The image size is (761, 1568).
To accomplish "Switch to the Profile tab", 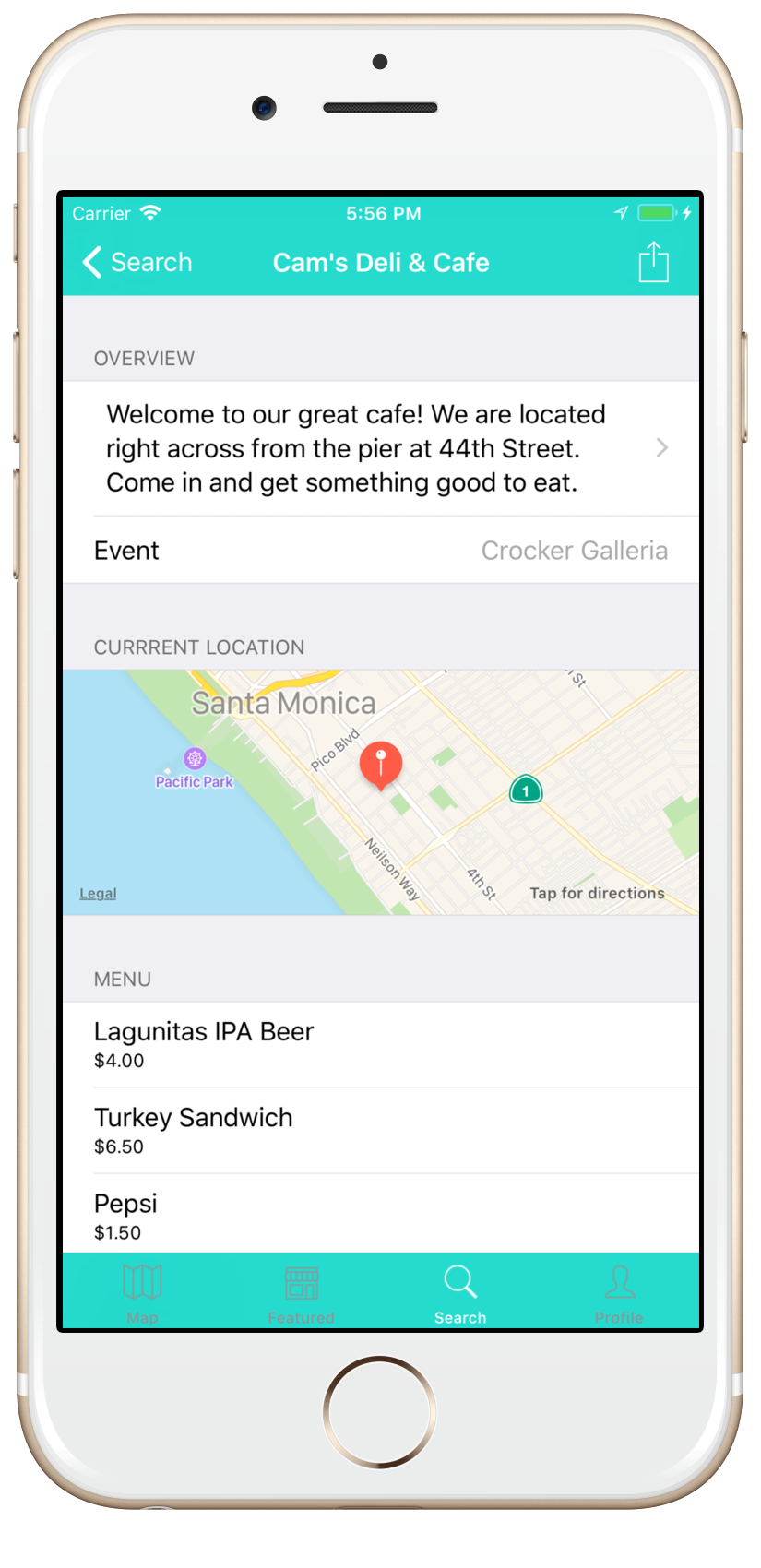I will [x=619, y=1292].
